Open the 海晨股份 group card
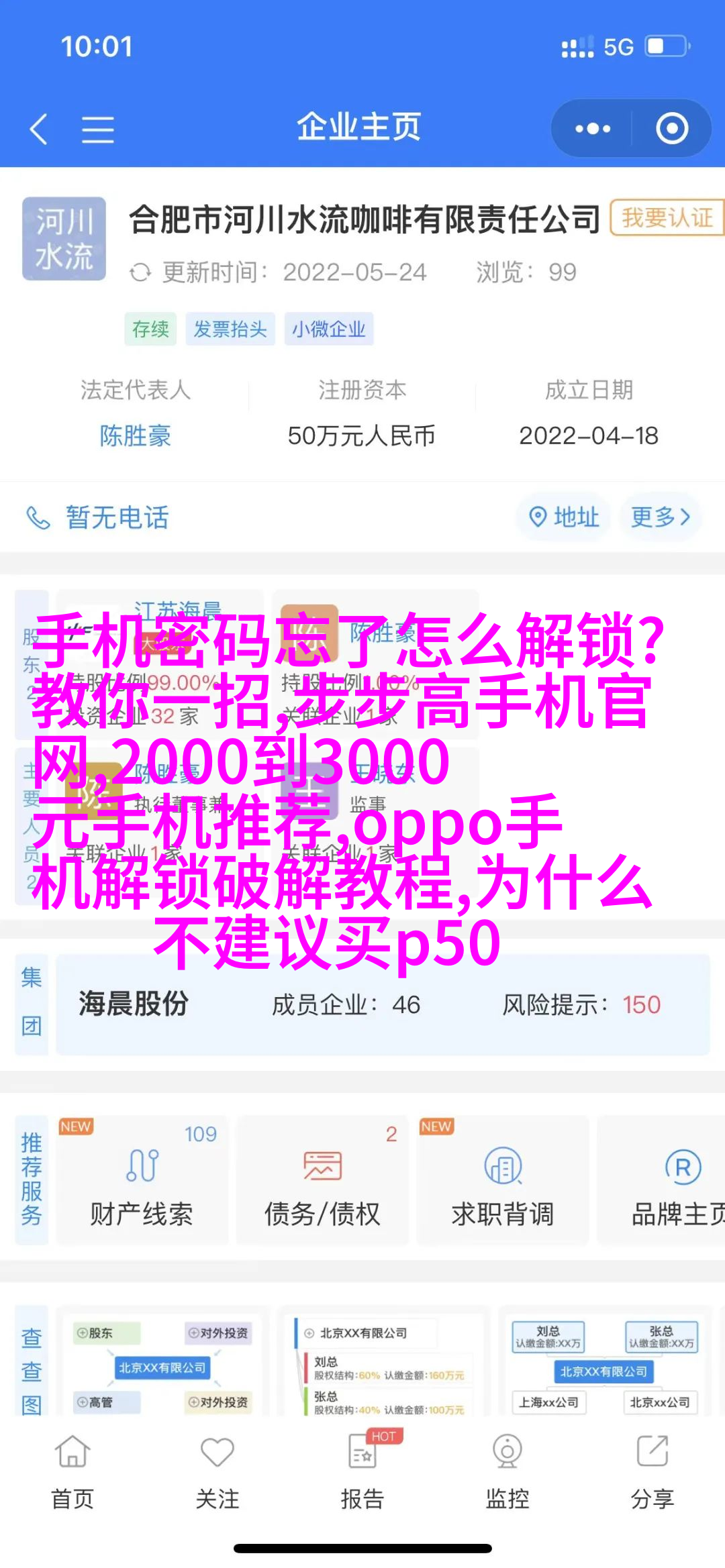Screen dimensions: 725x1568 point(383,1004)
